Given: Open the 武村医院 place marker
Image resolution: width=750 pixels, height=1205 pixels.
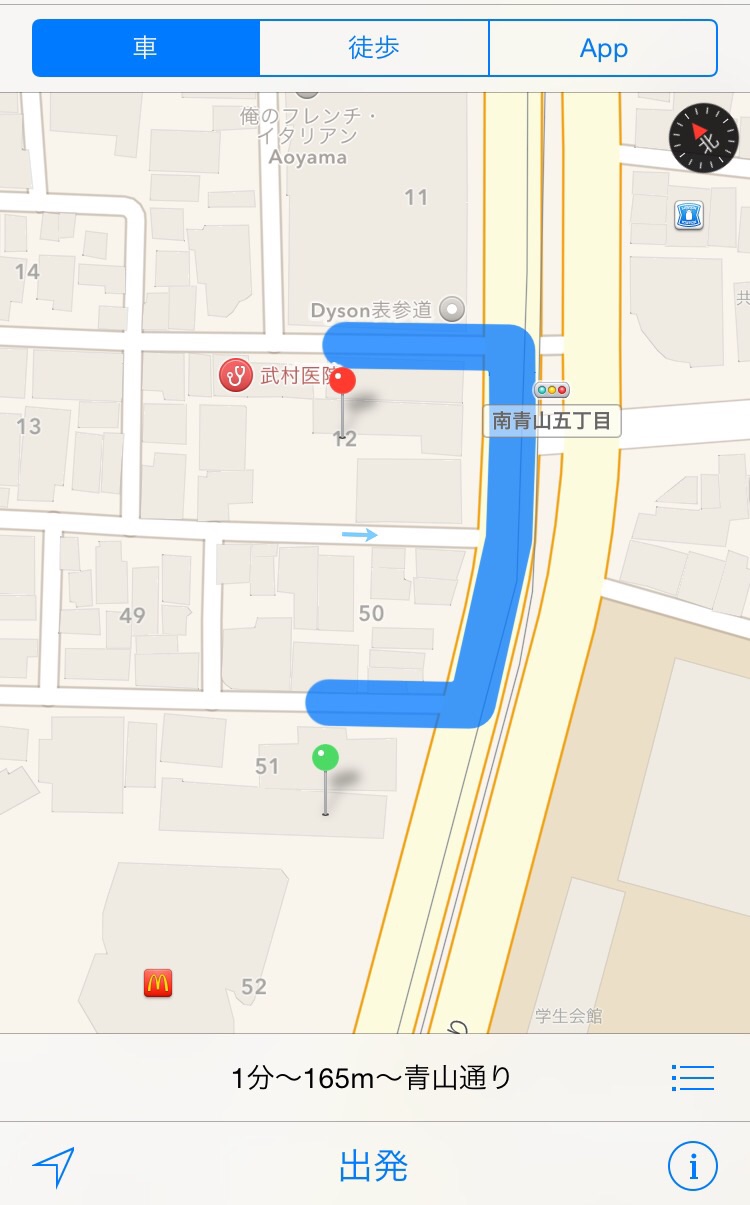Looking at the screenshot, I should (236, 376).
